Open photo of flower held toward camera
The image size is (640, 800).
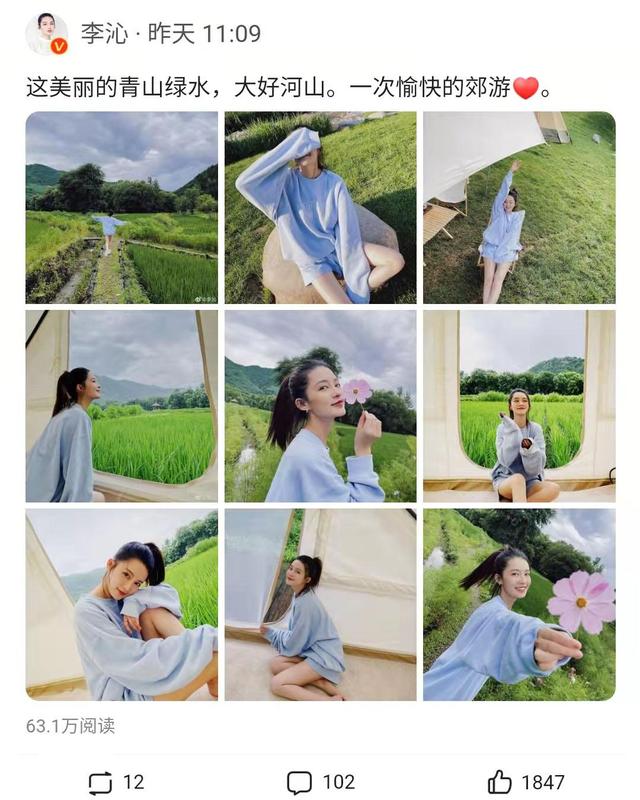(x=519, y=604)
